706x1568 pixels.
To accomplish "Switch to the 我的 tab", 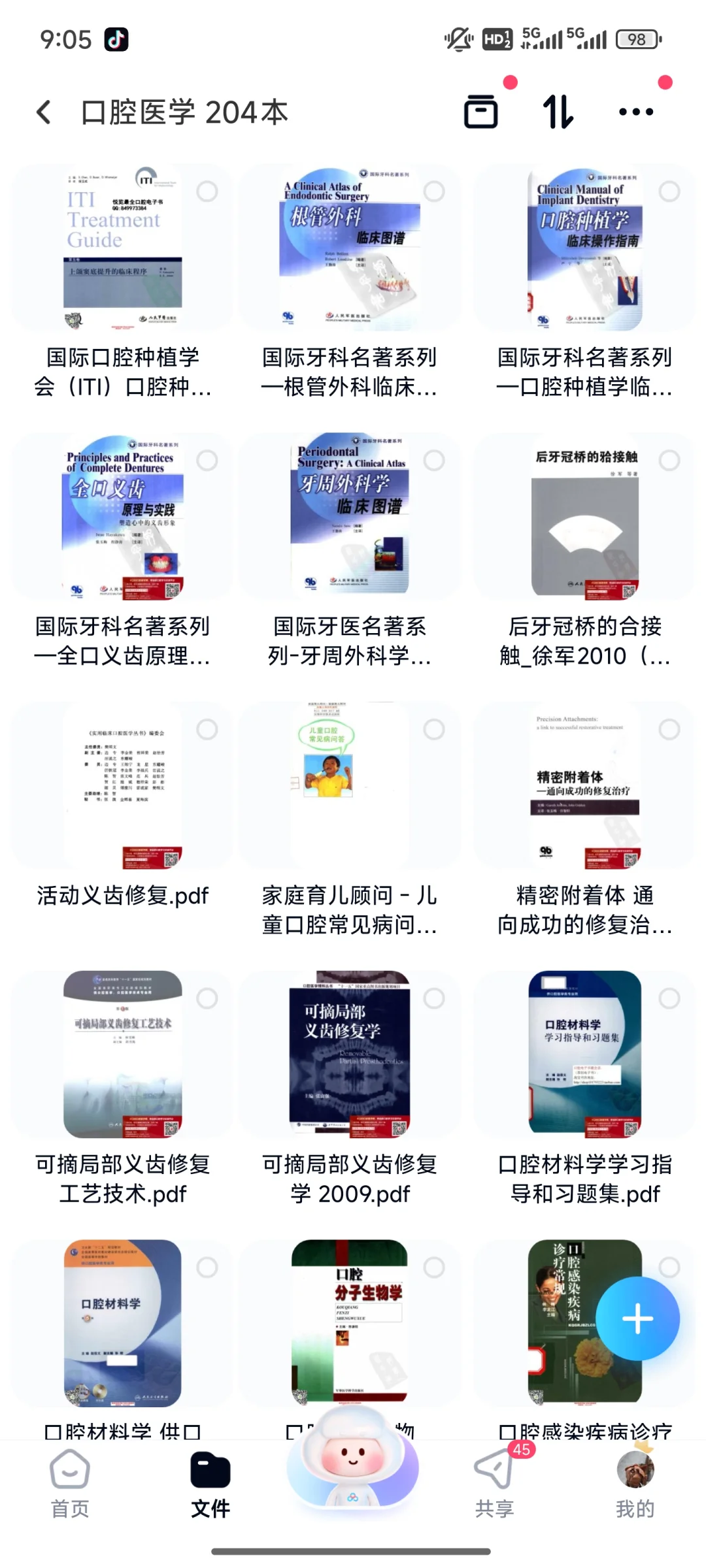I will [635, 1484].
